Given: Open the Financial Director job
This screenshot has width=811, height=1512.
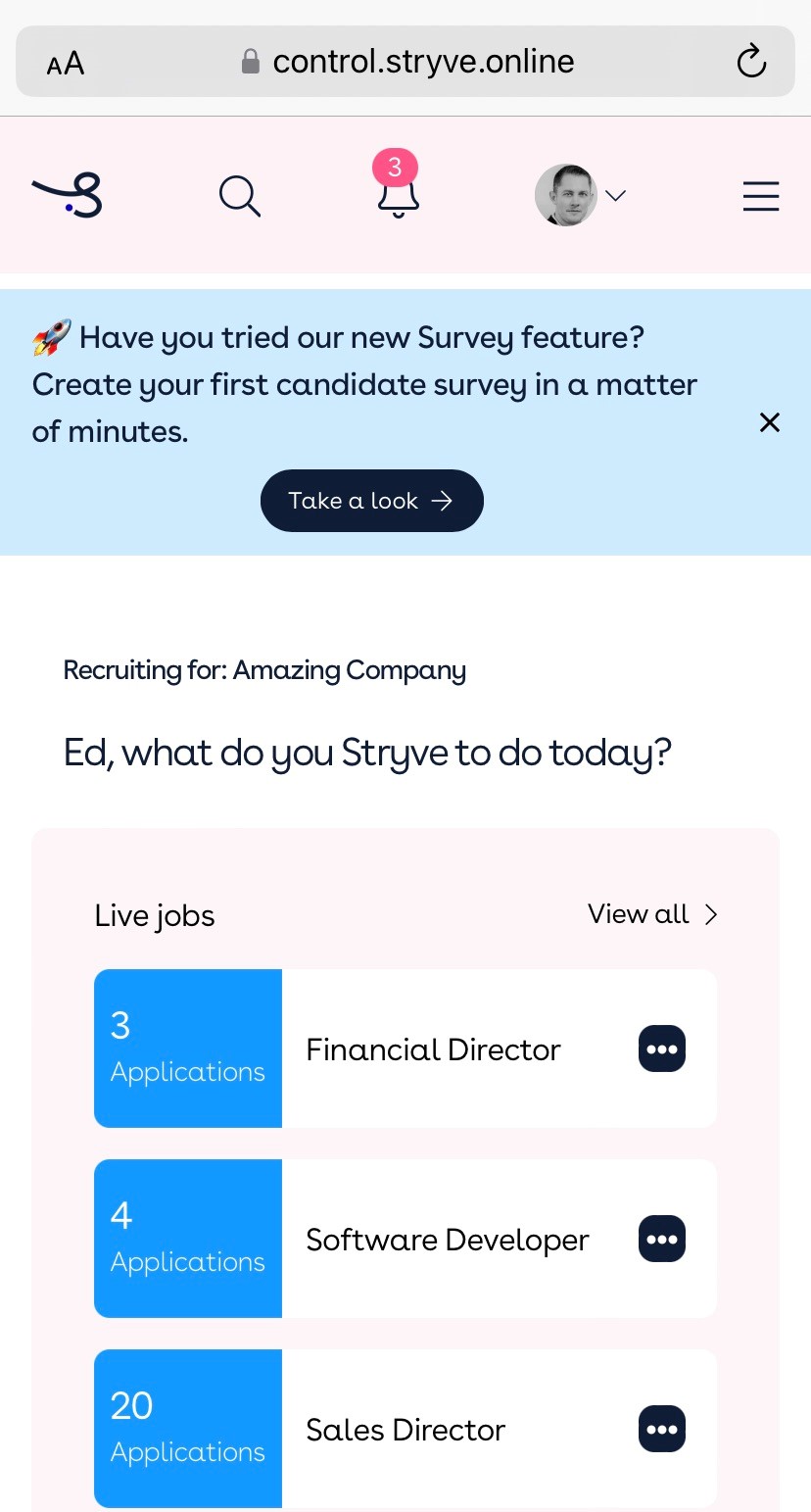Looking at the screenshot, I should point(433,1049).
